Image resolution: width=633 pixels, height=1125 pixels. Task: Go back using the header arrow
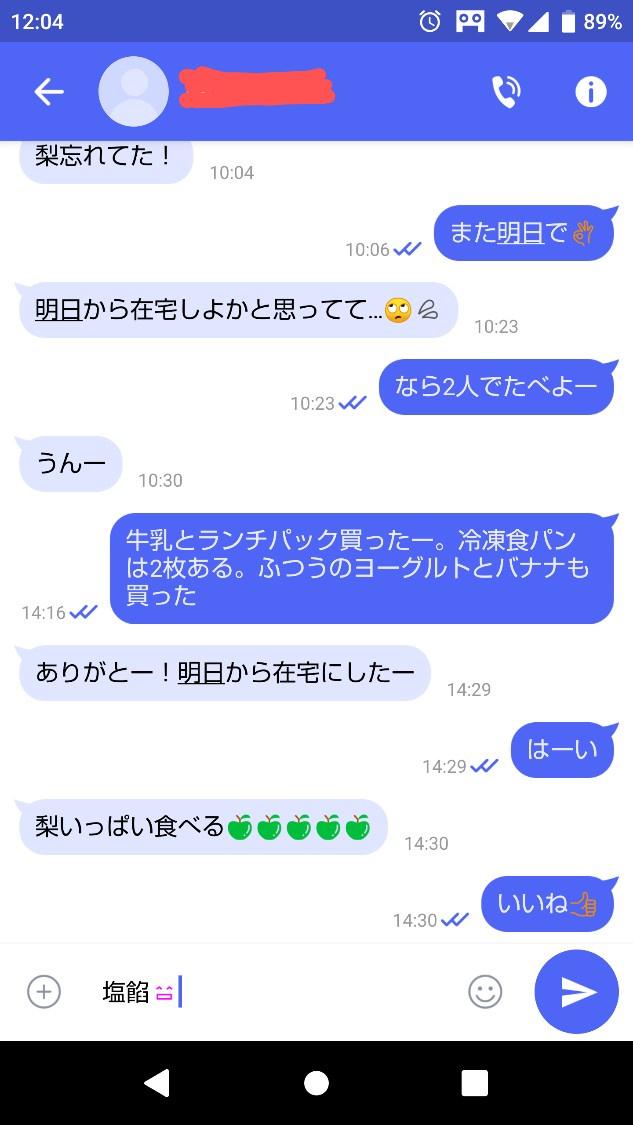click(49, 92)
